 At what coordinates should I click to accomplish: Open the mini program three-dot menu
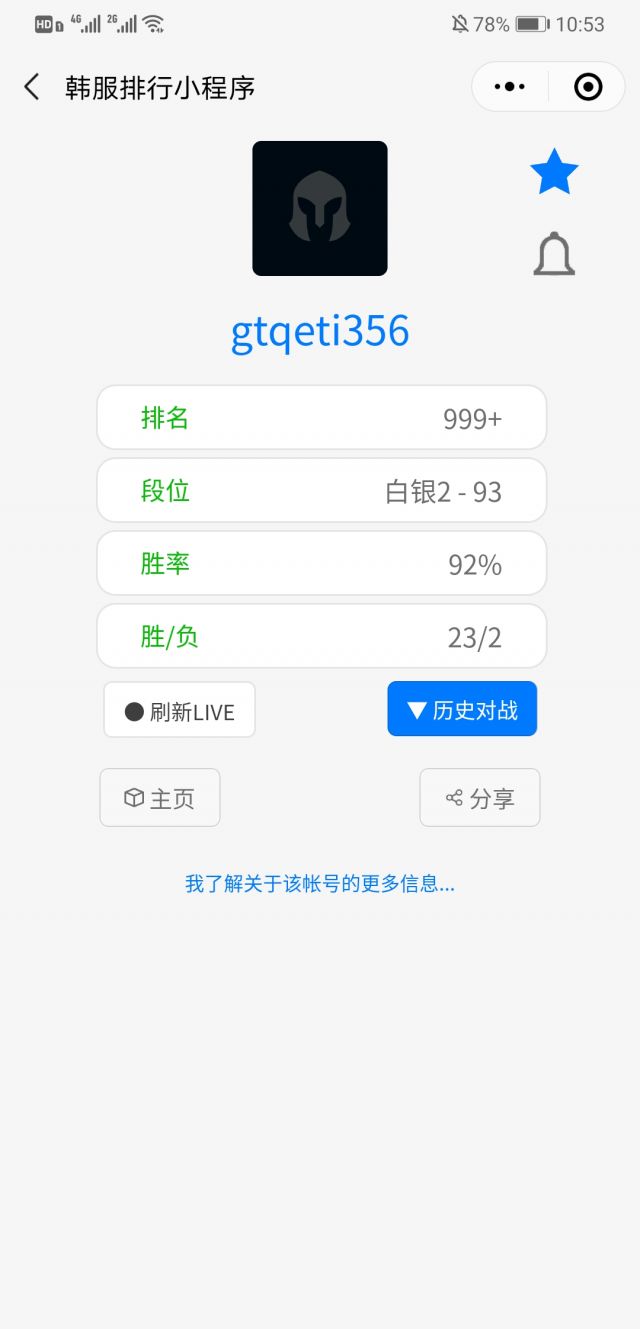(x=510, y=87)
